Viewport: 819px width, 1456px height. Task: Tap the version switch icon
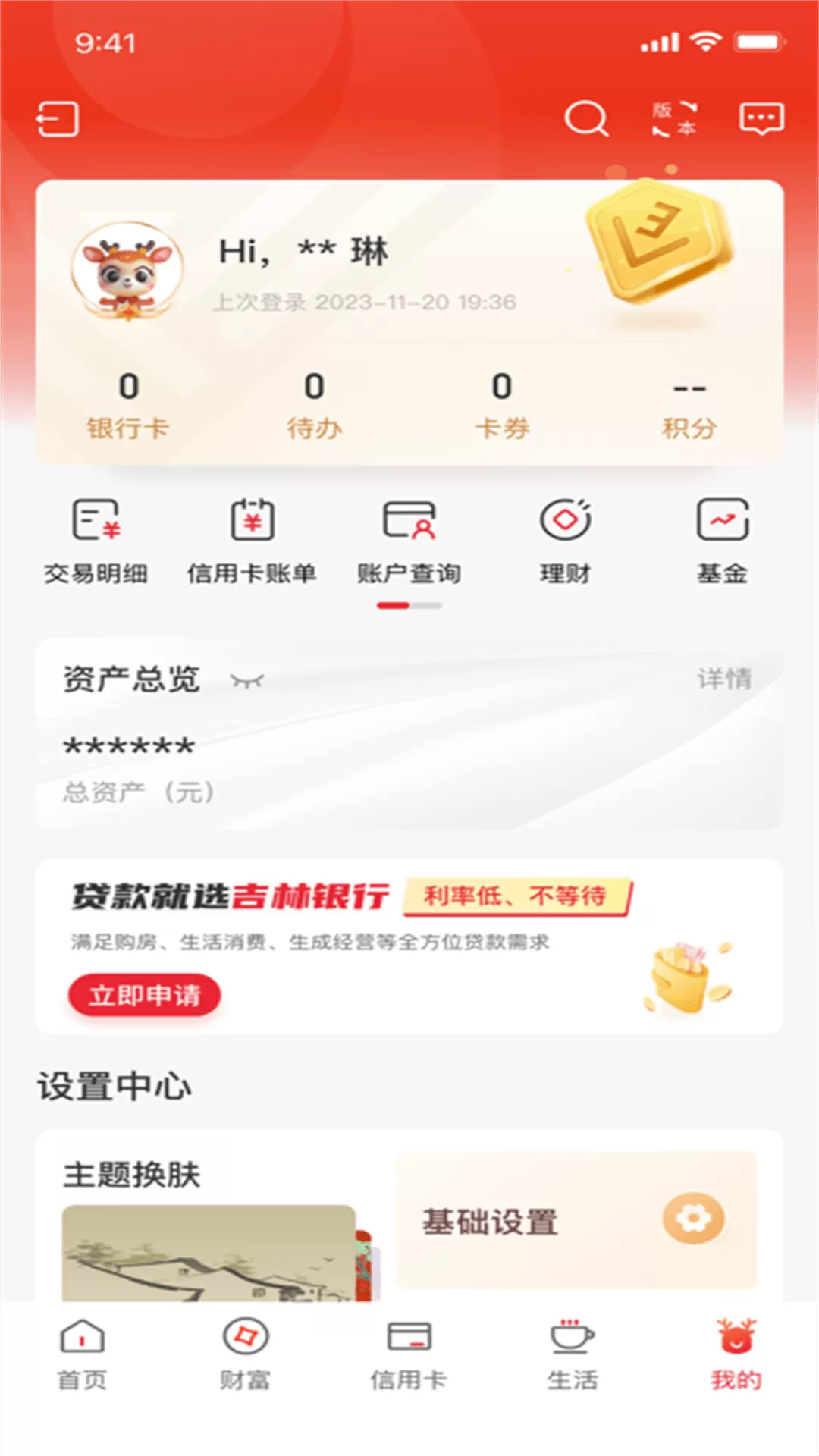674,119
